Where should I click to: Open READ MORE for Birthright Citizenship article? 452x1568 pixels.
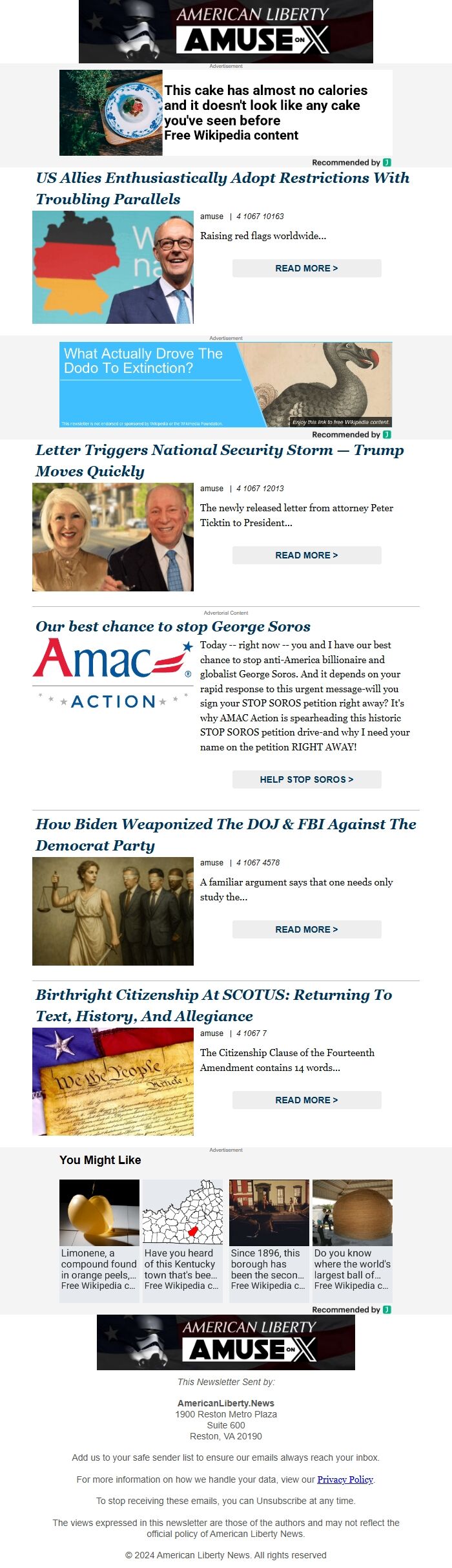coord(307,1100)
